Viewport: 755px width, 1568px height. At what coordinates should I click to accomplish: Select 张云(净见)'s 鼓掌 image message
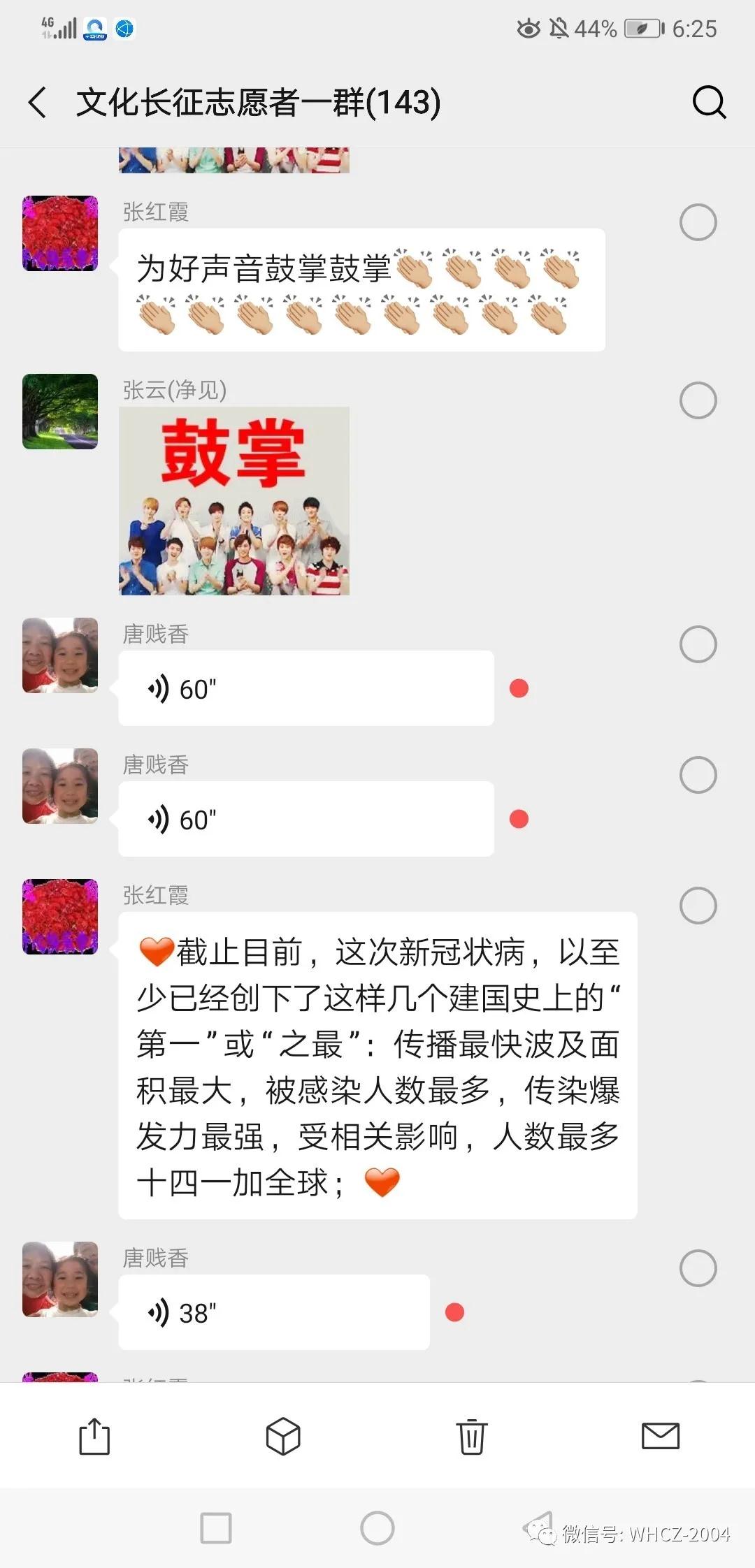point(698,400)
